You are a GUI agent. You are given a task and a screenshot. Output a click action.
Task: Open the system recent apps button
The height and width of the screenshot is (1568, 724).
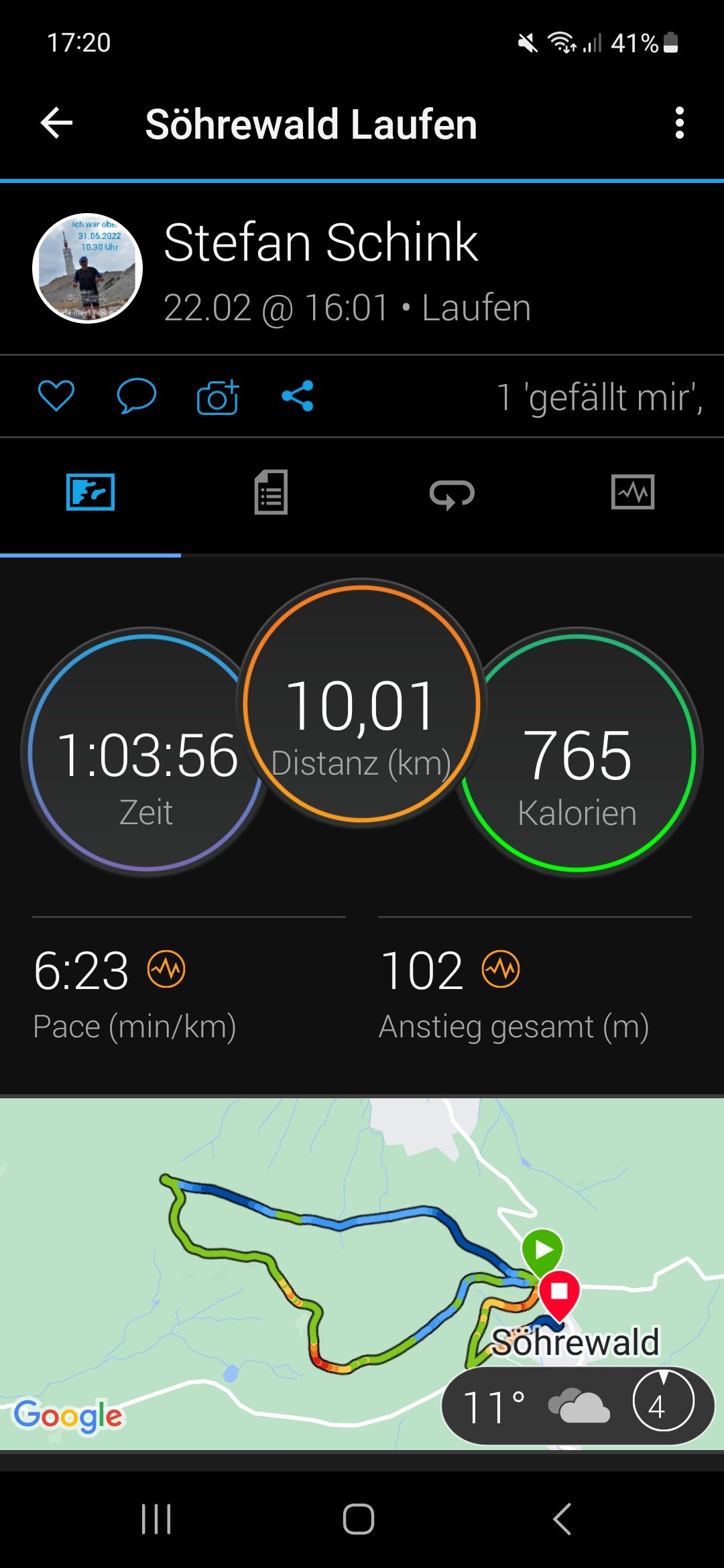(x=156, y=1518)
